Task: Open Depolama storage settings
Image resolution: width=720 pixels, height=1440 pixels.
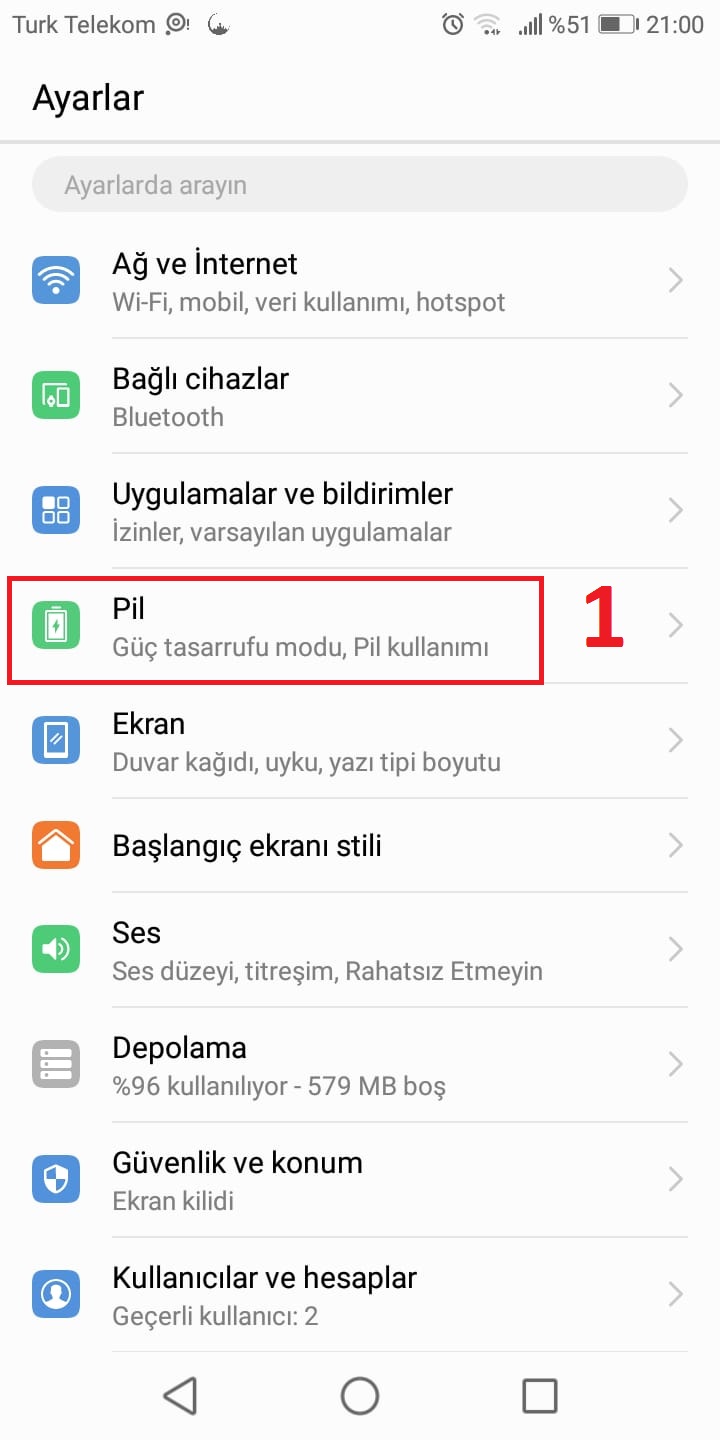Action: point(360,1065)
